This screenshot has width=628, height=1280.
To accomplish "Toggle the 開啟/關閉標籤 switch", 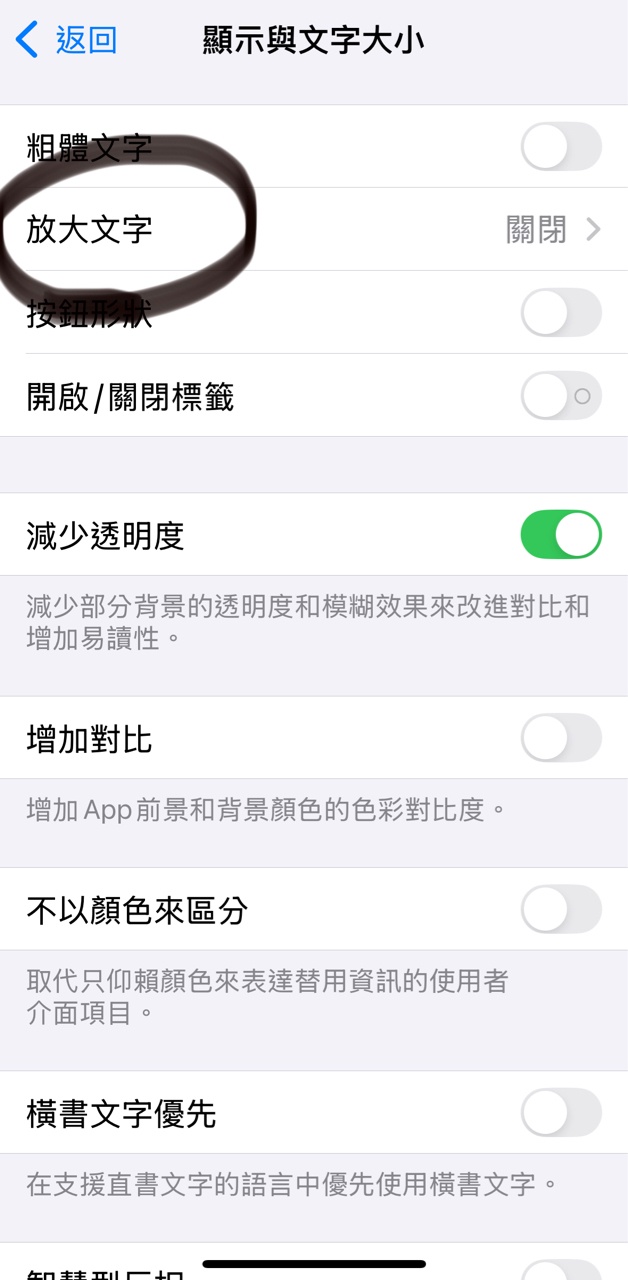I will coord(561,396).
